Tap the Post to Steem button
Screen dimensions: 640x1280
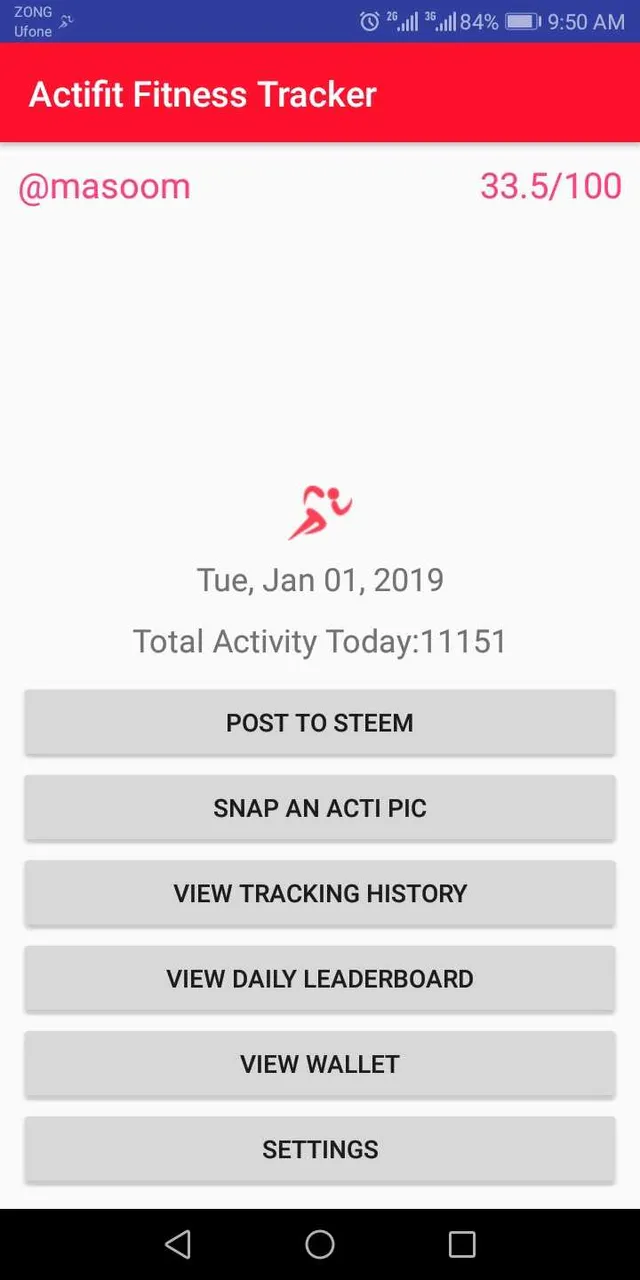(320, 723)
